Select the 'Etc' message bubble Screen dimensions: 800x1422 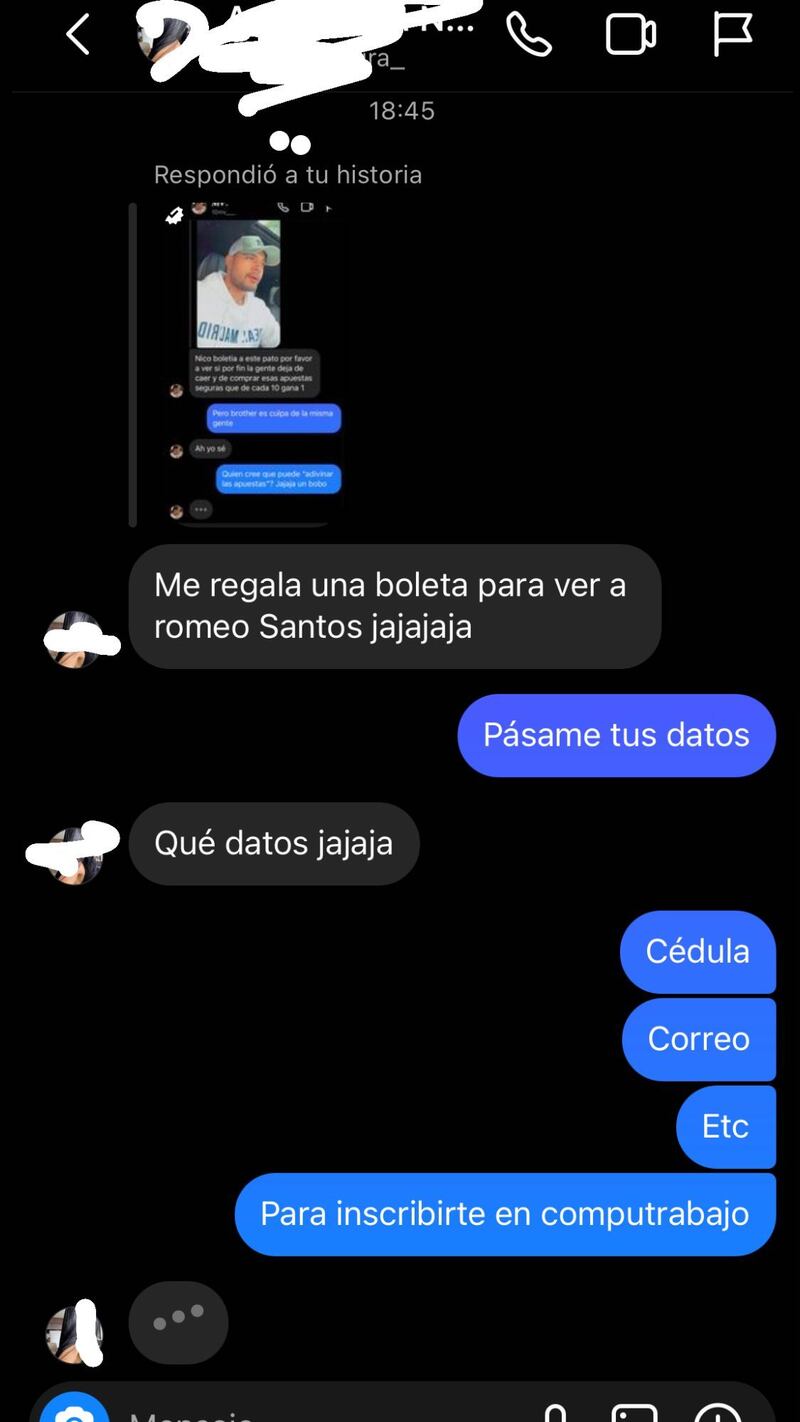pos(726,1127)
